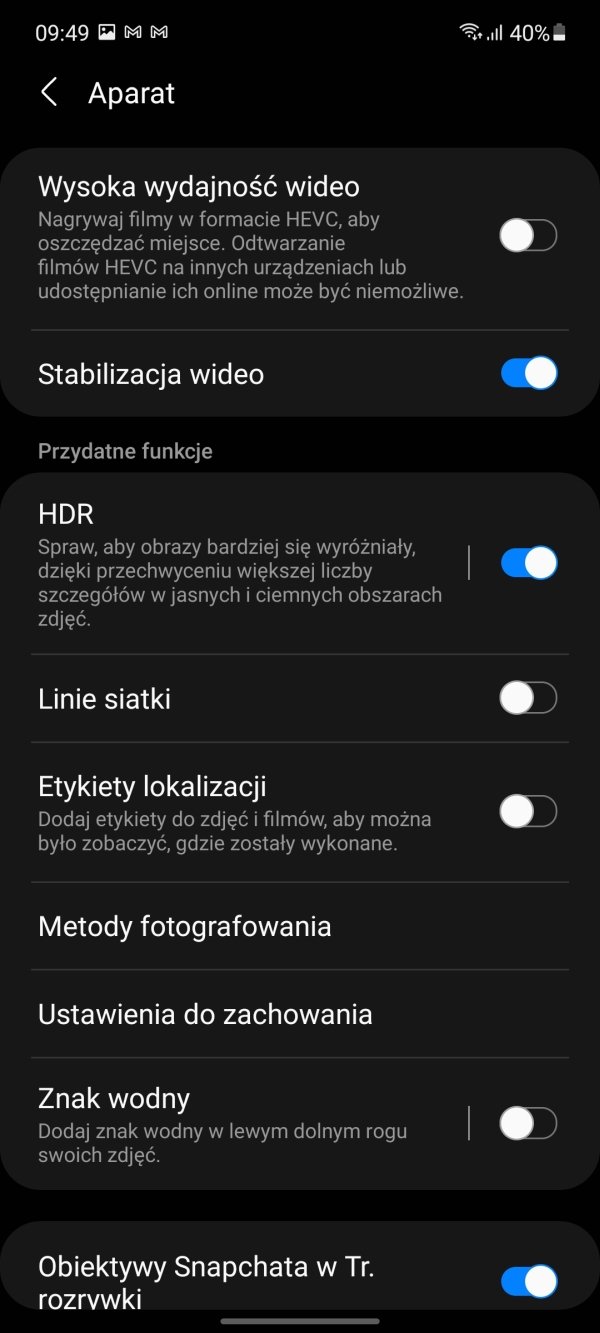
Task: Disable the HDR switch
Action: [528, 563]
